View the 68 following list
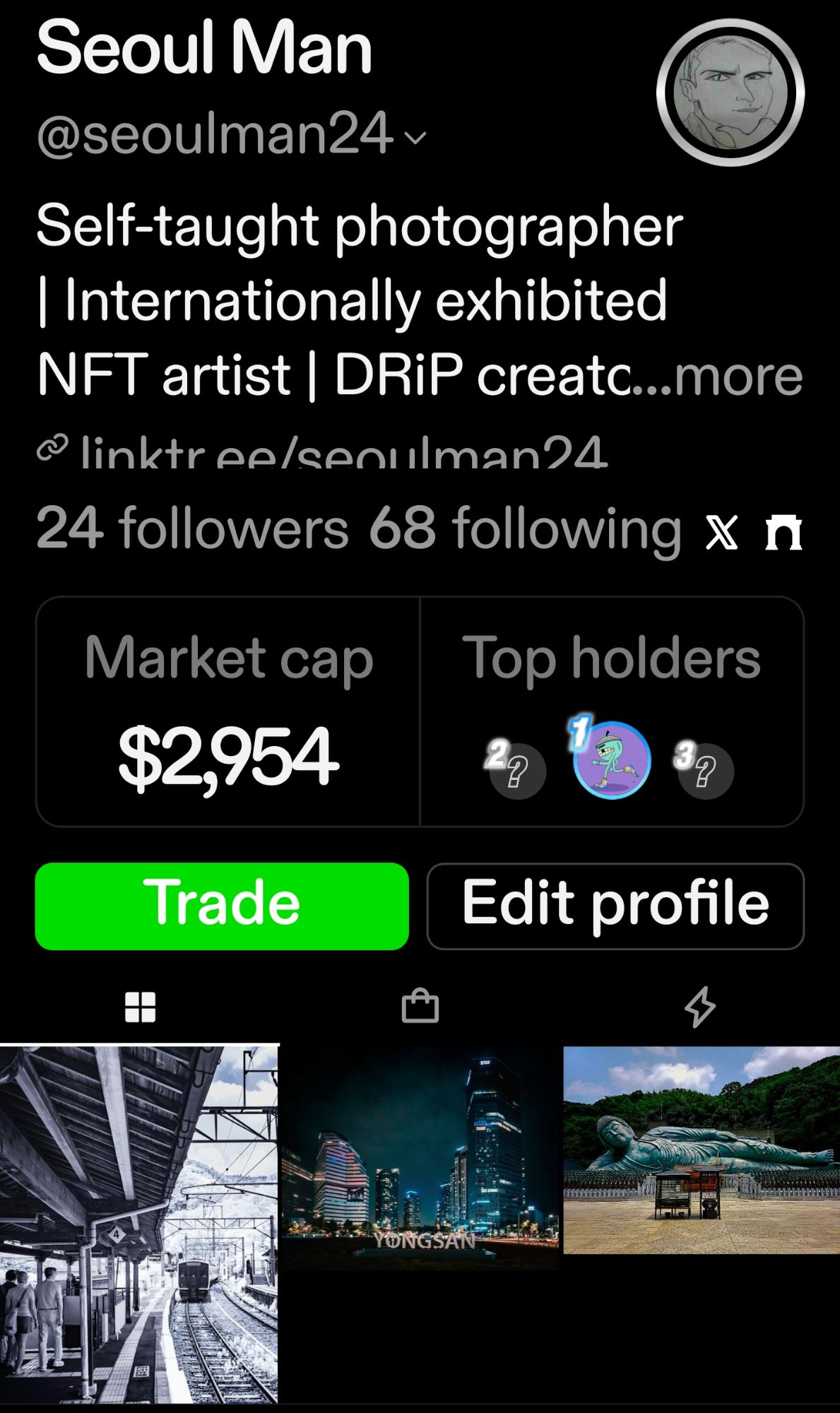This screenshot has width=840, height=1413. pos(525,528)
